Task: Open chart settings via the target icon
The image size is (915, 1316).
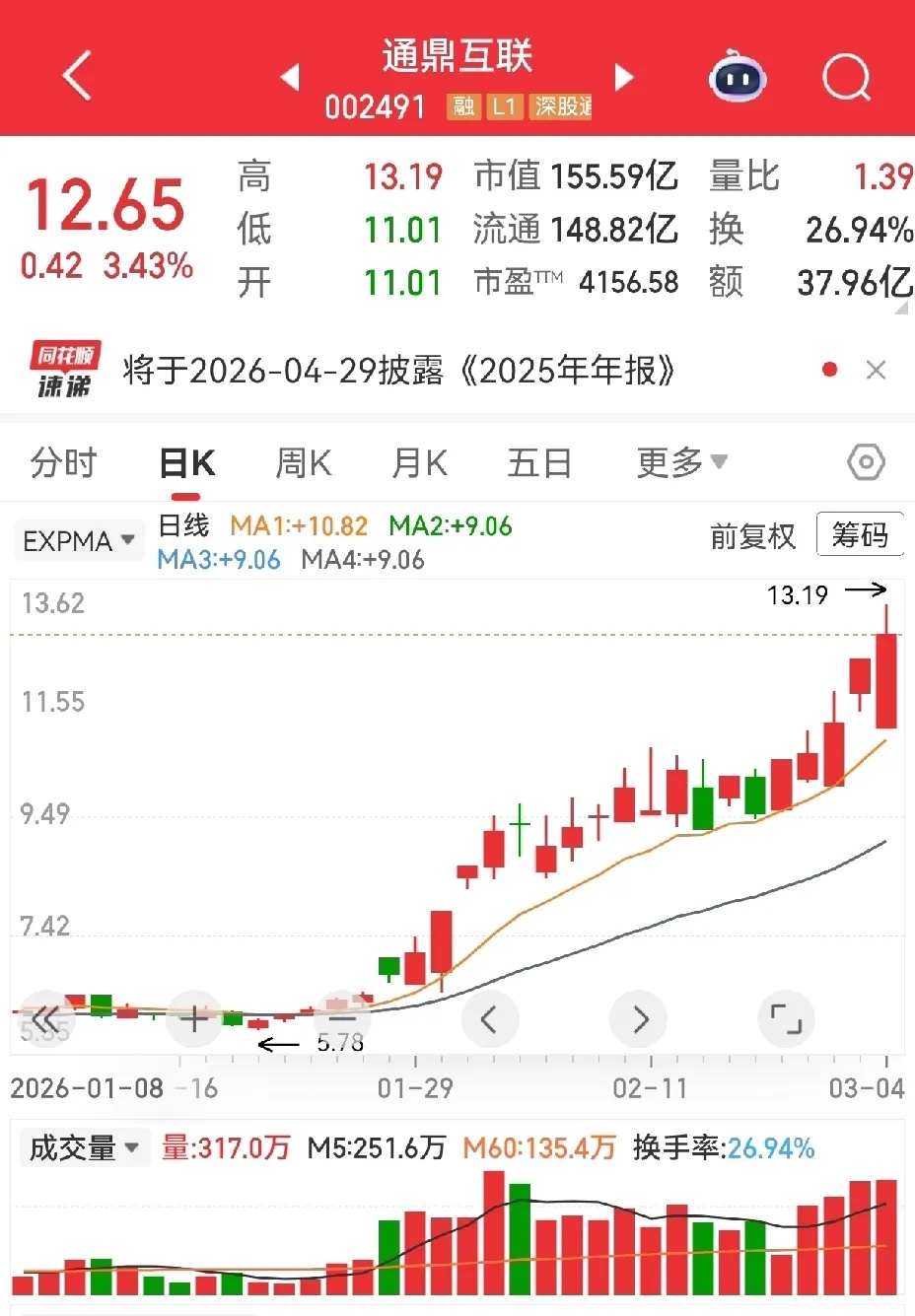Action: pyautogui.click(x=866, y=461)
